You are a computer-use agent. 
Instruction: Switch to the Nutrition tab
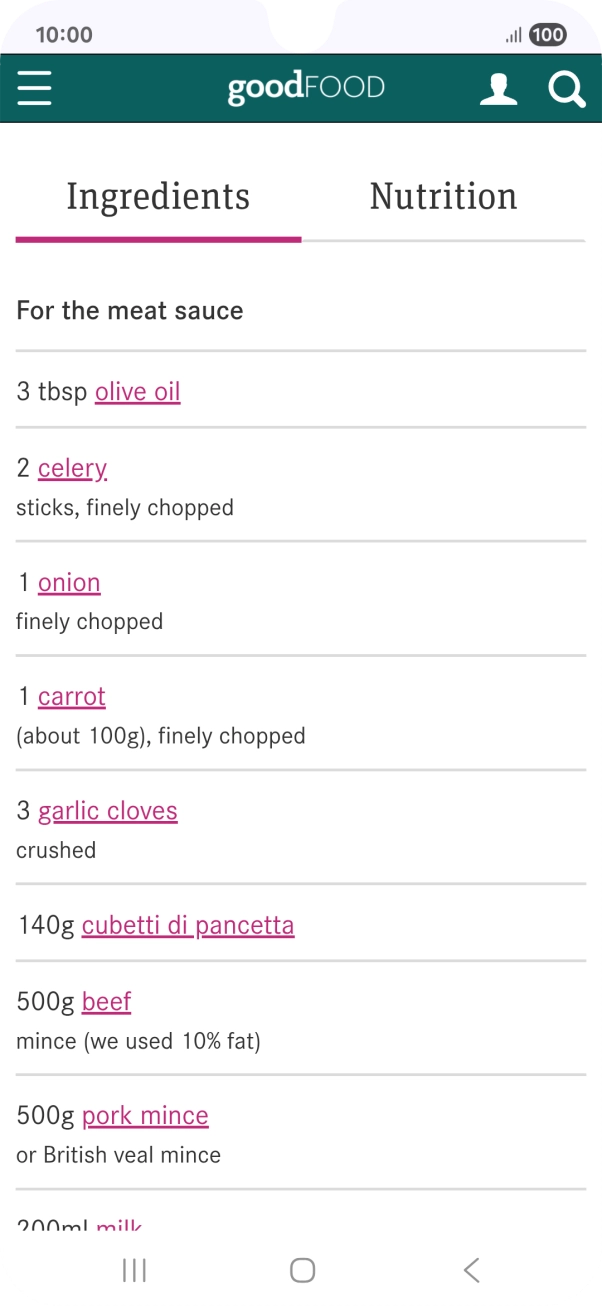(443, 197)
